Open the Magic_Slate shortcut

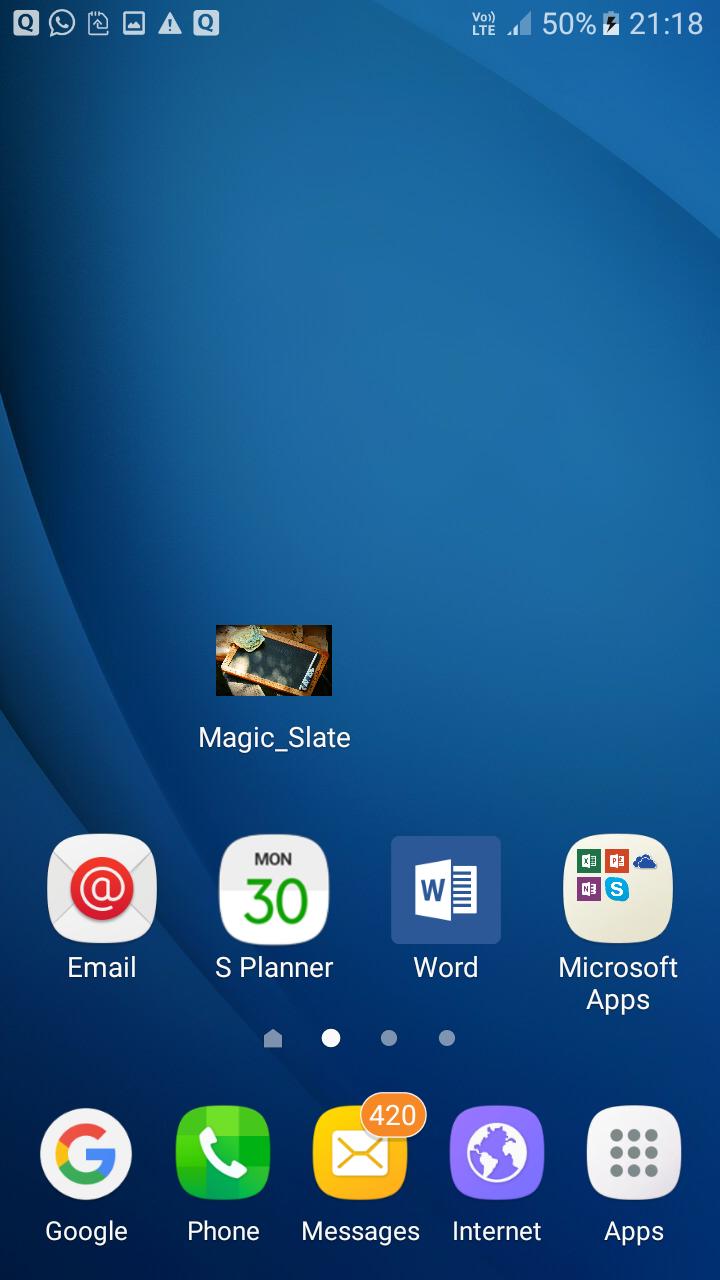click(x=274, y=661)
